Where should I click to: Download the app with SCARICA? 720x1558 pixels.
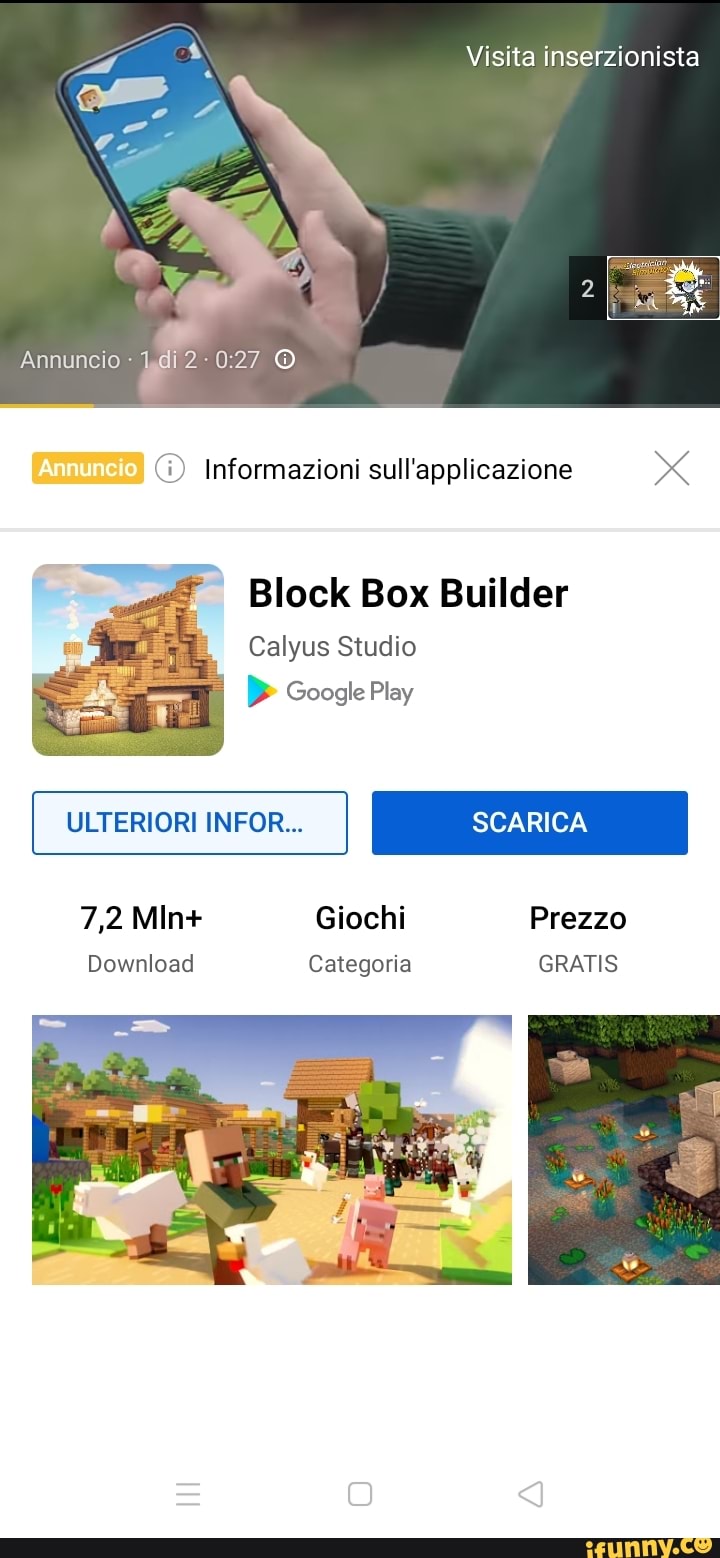(529, 823)
